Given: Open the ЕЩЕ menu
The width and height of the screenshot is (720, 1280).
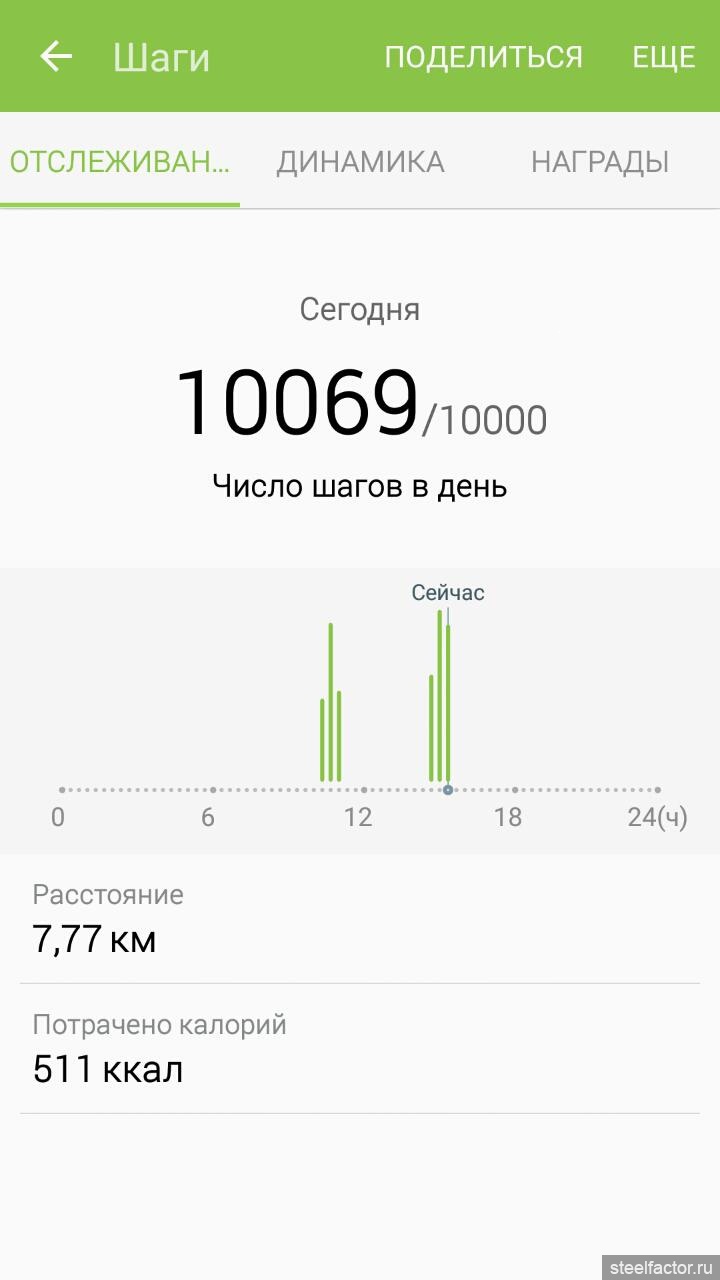Looking at the screenshot, I should (x=664, y=57).
